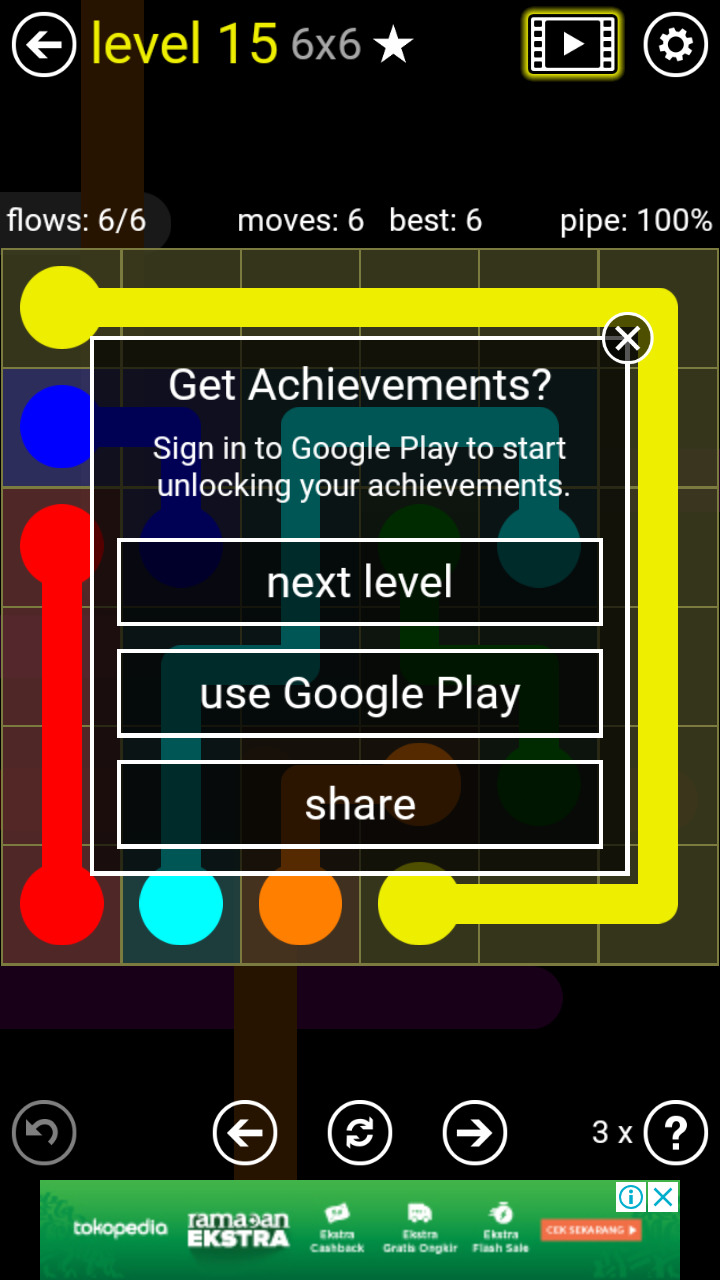Screen dimensions: 720x1280
Task: Open the settings gear
Action: 675,45
